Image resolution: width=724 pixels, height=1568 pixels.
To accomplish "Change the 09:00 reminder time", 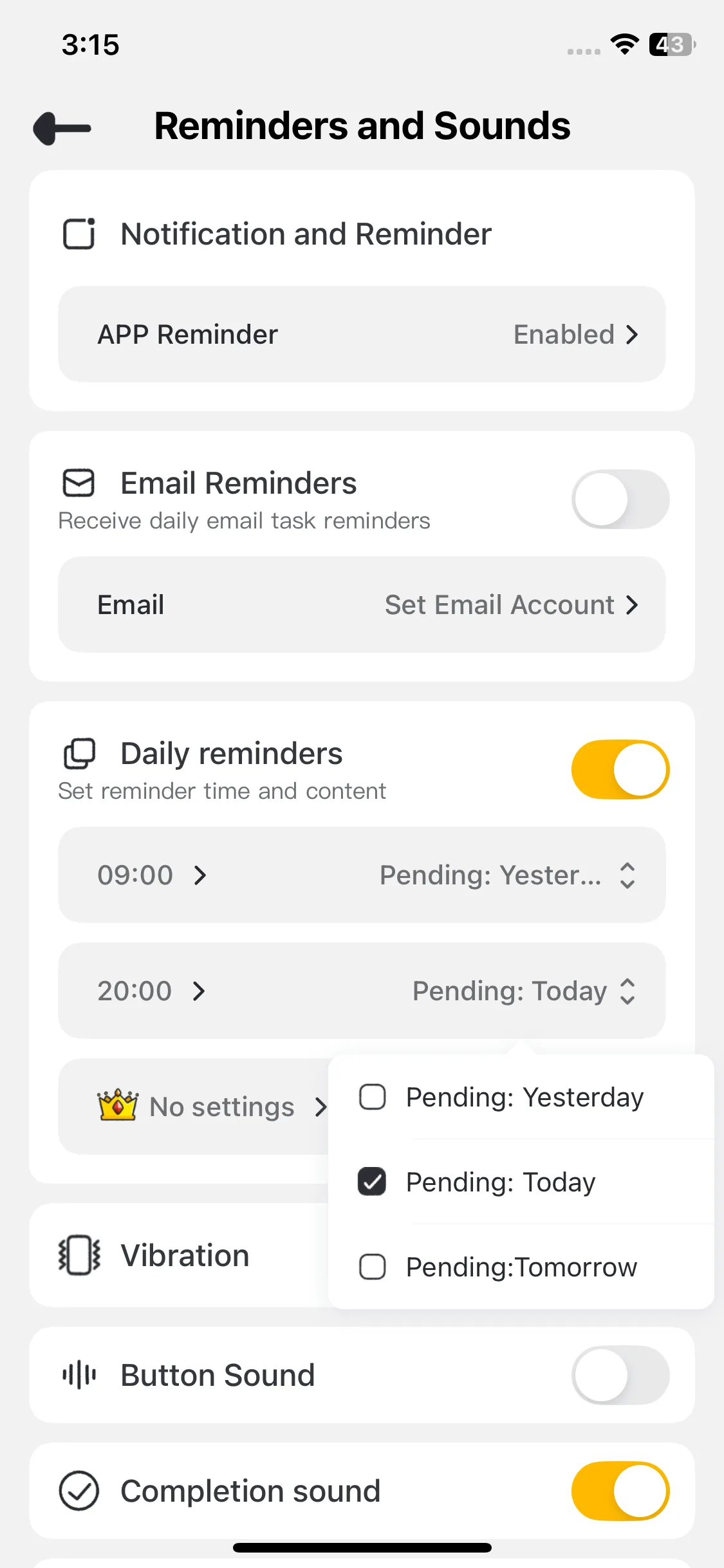I will [151, 875].
